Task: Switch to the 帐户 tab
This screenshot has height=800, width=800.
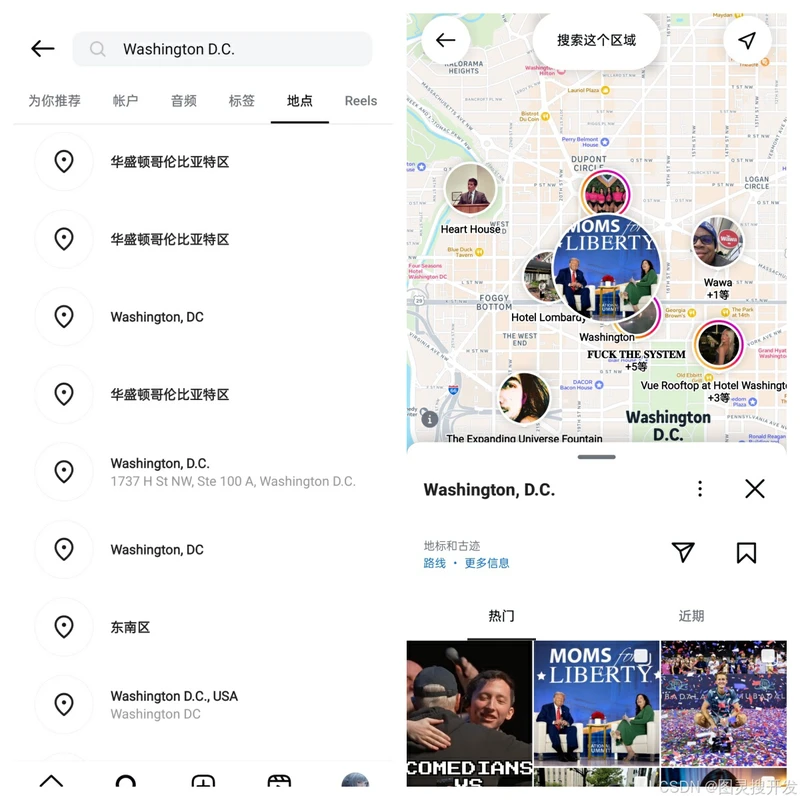Action: click(x=125, y=101)
